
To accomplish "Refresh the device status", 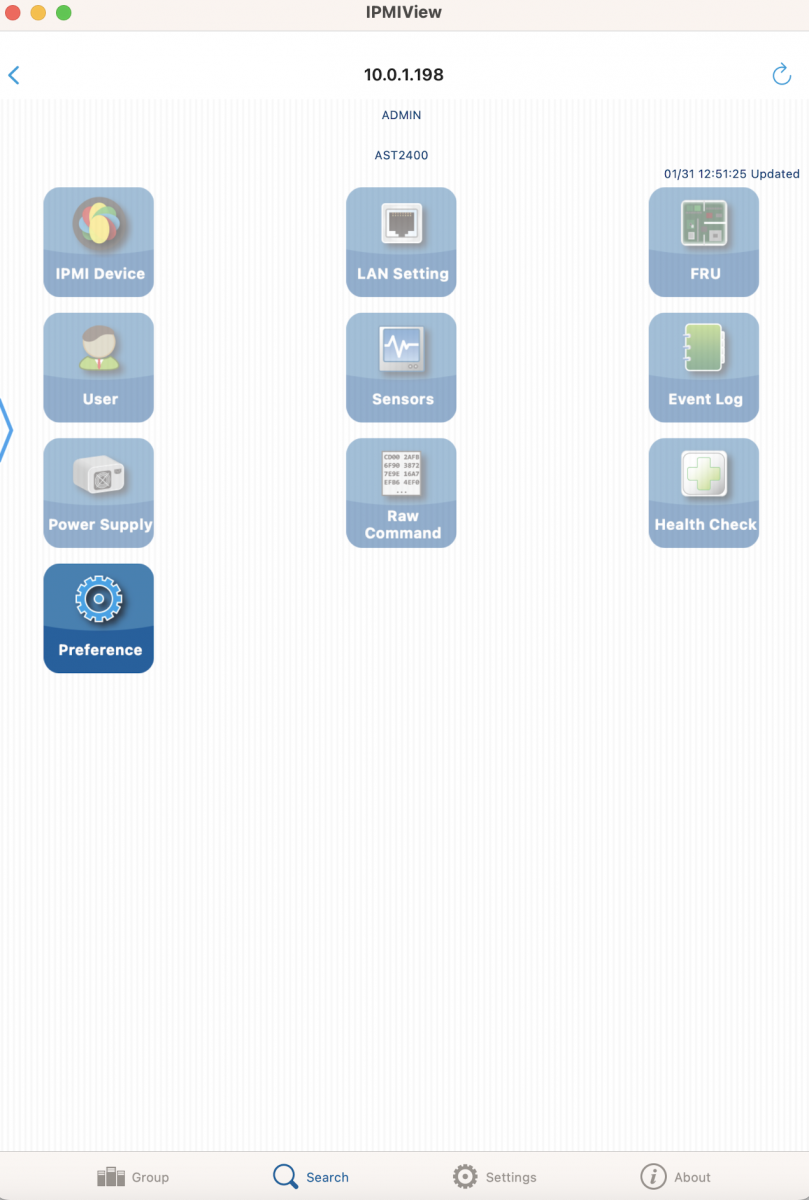I will [781, 74].
